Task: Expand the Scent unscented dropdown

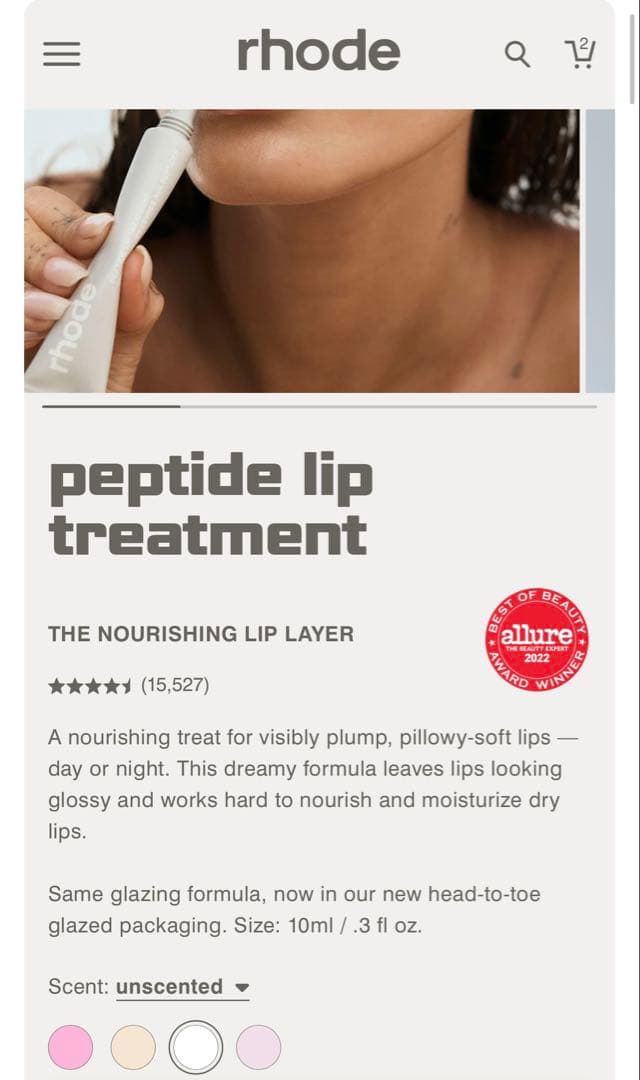Action: [182, 987]
